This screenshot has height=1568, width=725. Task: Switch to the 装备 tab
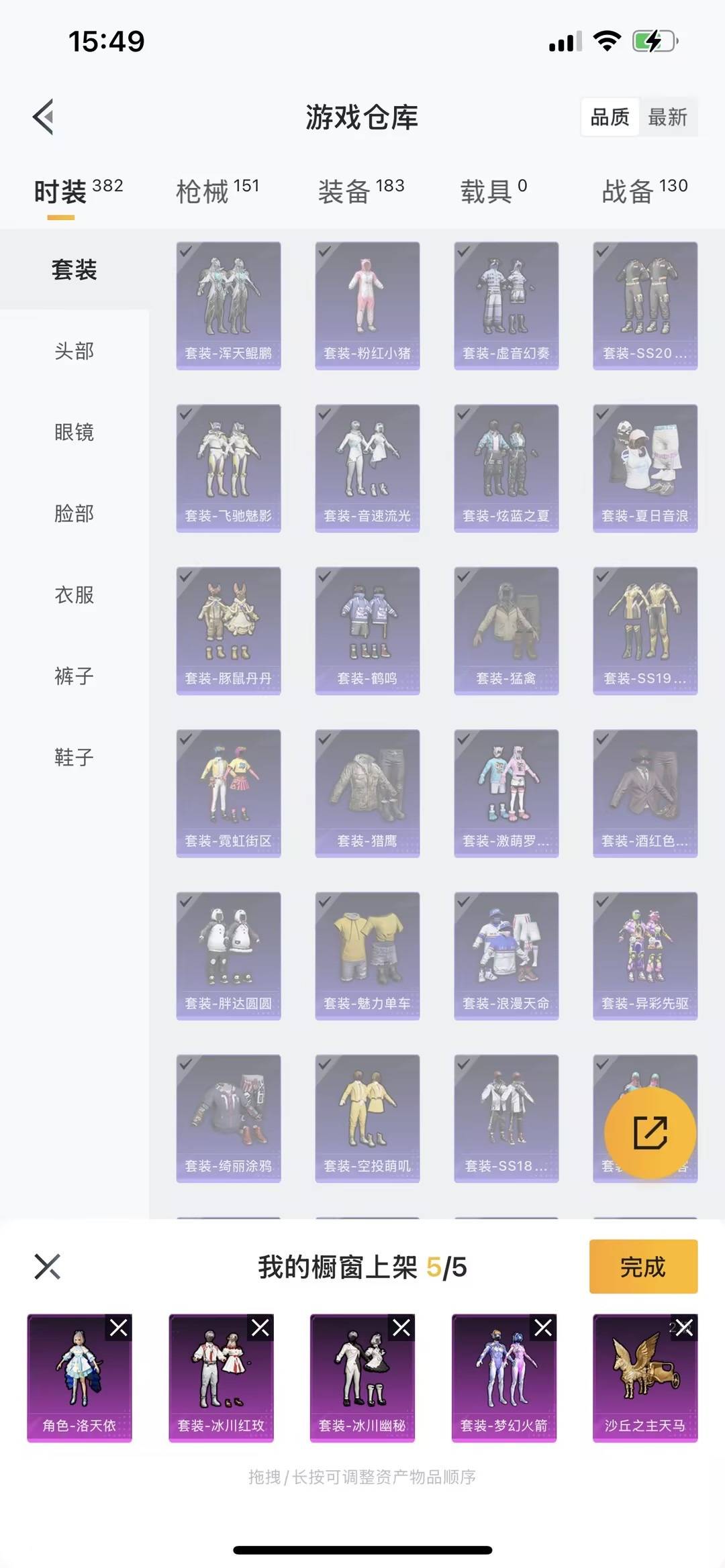pyautogui.click(x=360, y=191)
